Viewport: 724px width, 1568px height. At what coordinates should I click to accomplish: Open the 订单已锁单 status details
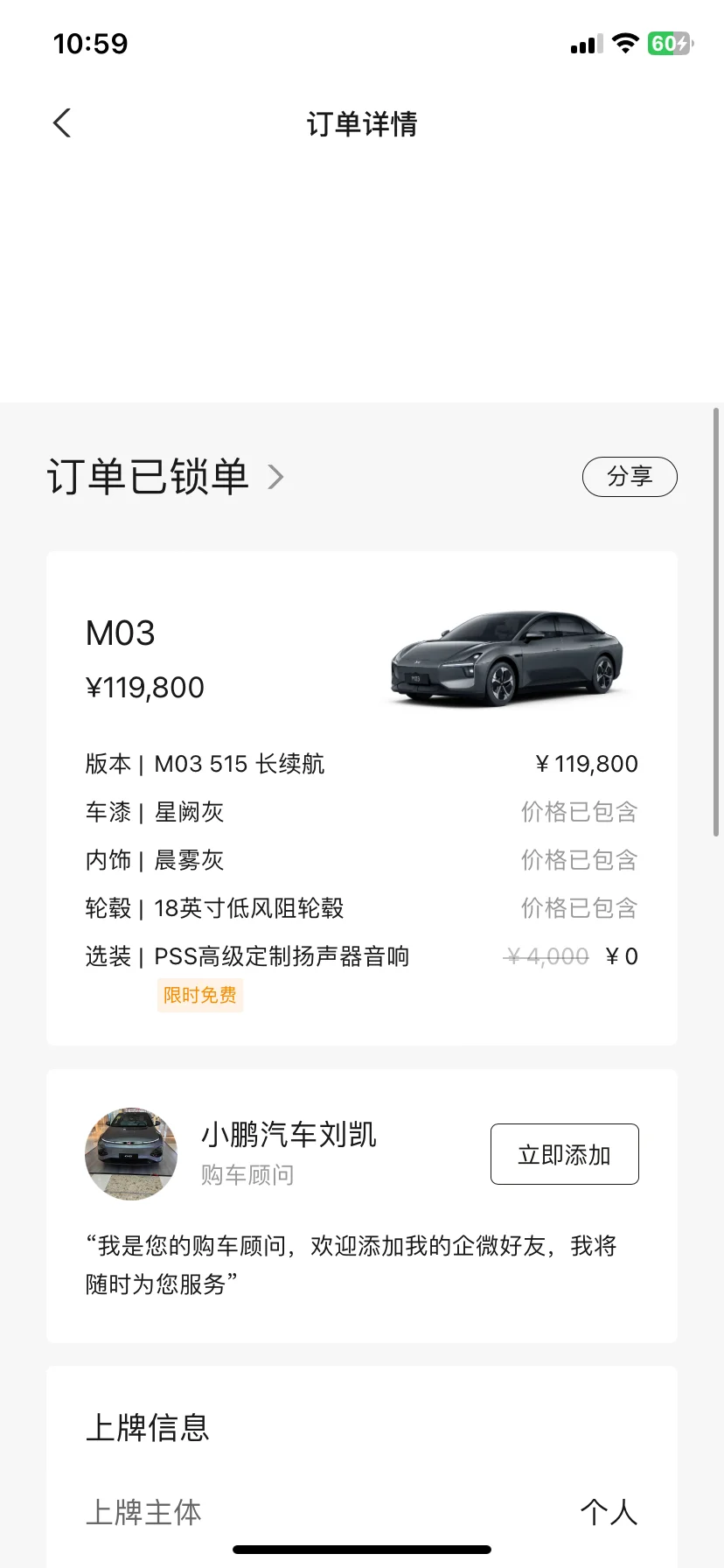tap(166, 477)
